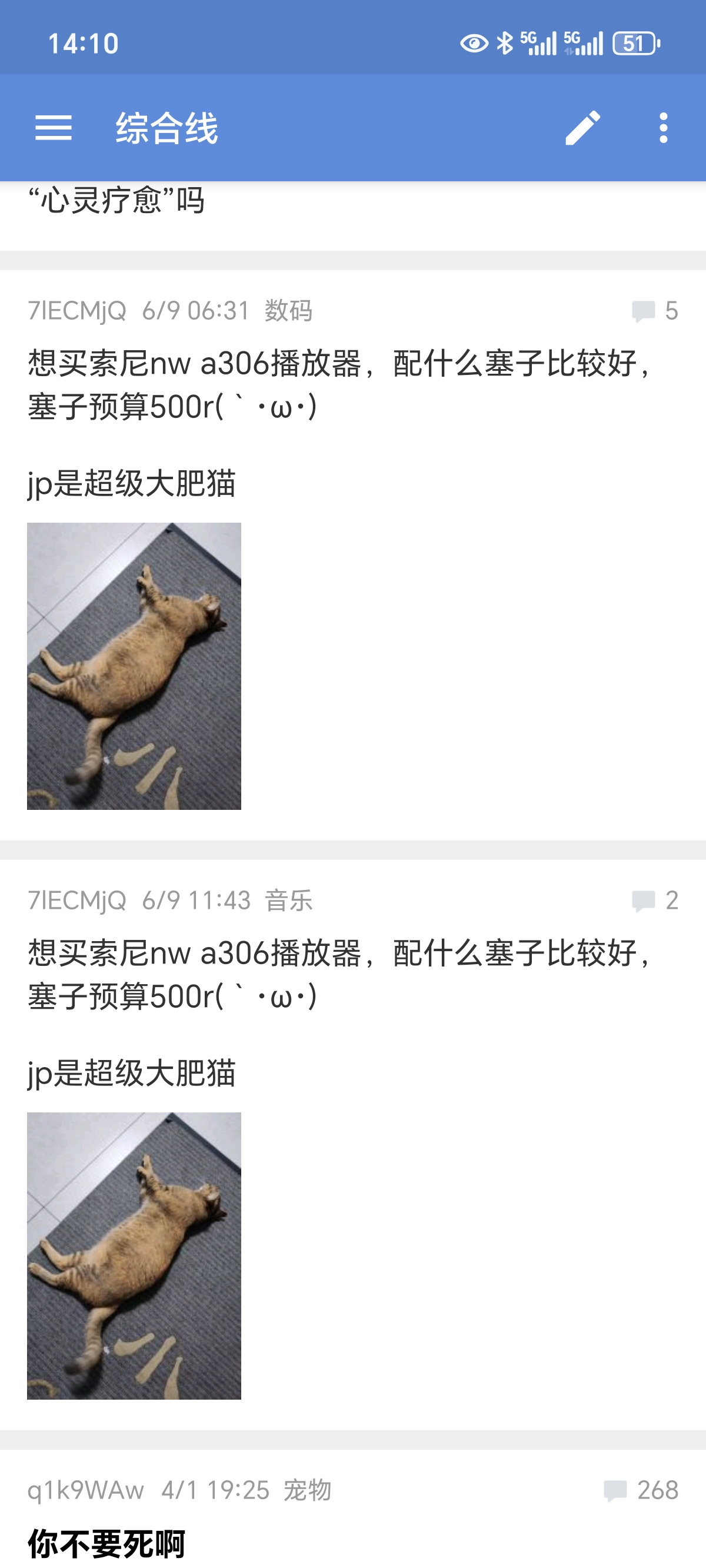View cat image in the 11:43 post
The image size is (706, 1568).
pyautogui.click(x=134, y=1255)
